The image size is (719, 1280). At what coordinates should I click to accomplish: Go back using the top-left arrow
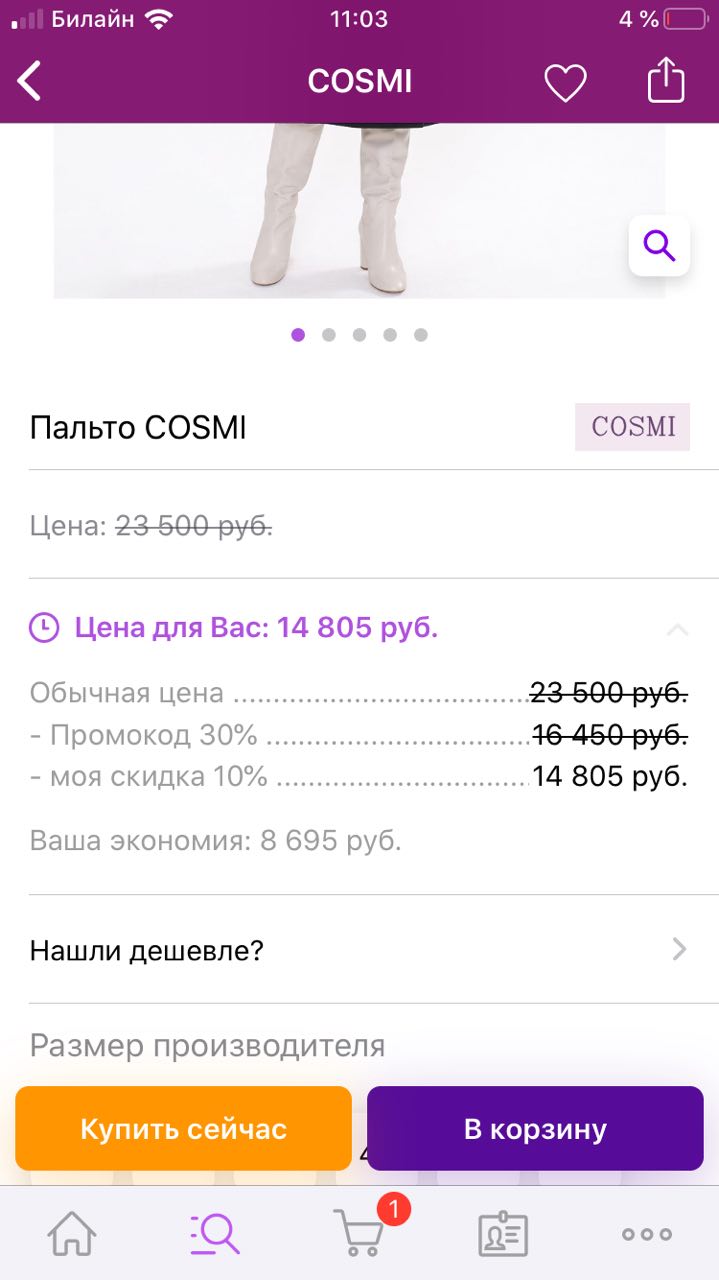30,81
